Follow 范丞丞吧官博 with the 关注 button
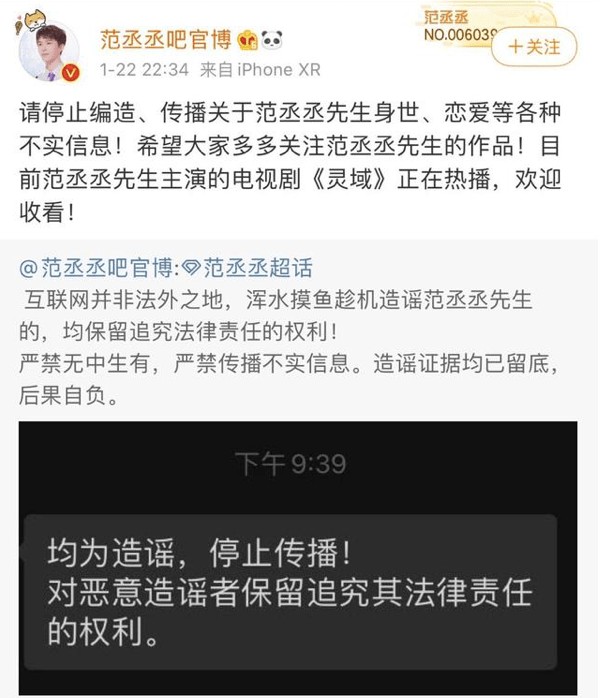Image resolution: width=600 pixels, height=698 pixels. (534, 47)
